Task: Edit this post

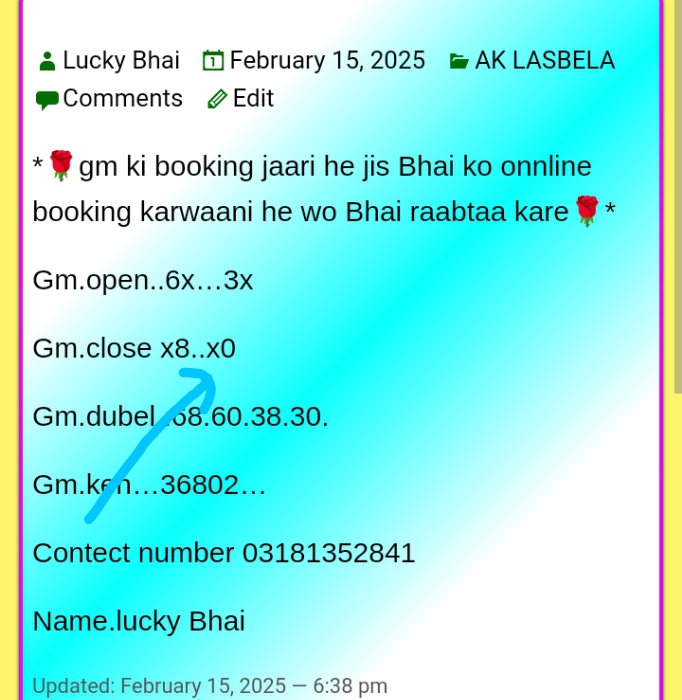Action: (252, 98)
